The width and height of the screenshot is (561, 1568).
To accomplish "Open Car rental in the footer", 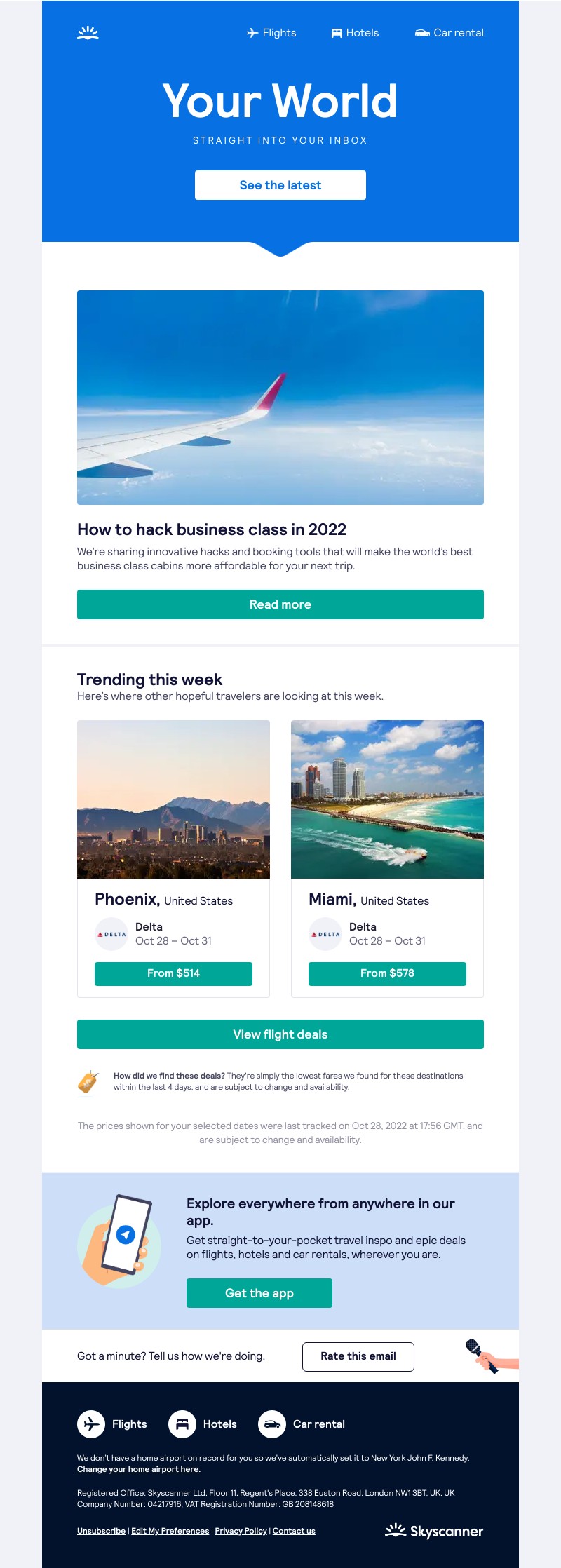I will (x=302, y=1424).
